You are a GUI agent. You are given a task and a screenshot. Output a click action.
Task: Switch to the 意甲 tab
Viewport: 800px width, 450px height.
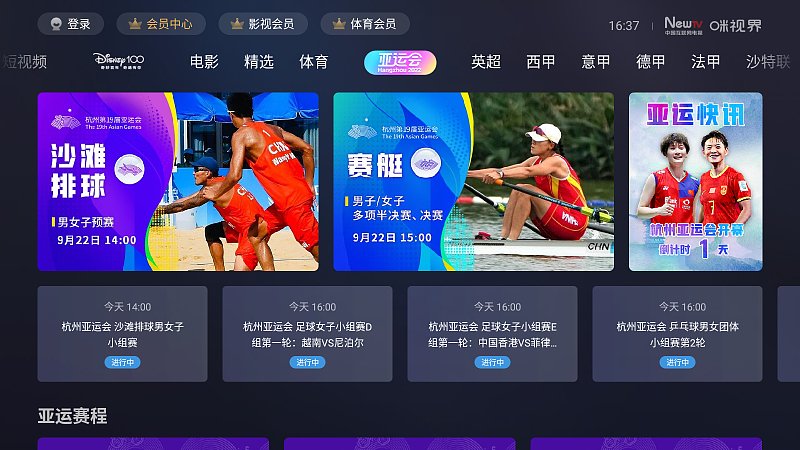[x=596, y=62]
